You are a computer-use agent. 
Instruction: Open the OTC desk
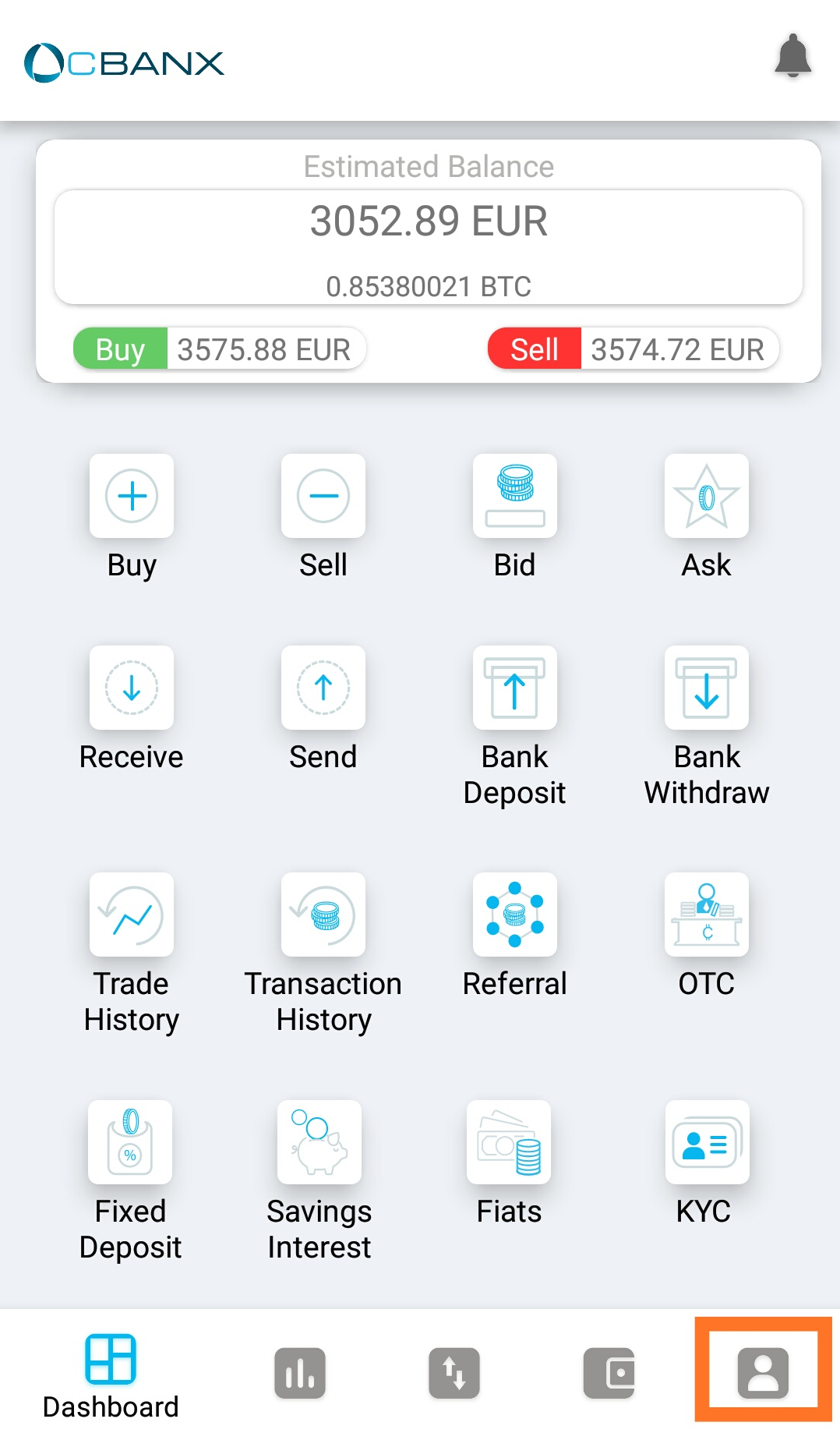point(706,915)
